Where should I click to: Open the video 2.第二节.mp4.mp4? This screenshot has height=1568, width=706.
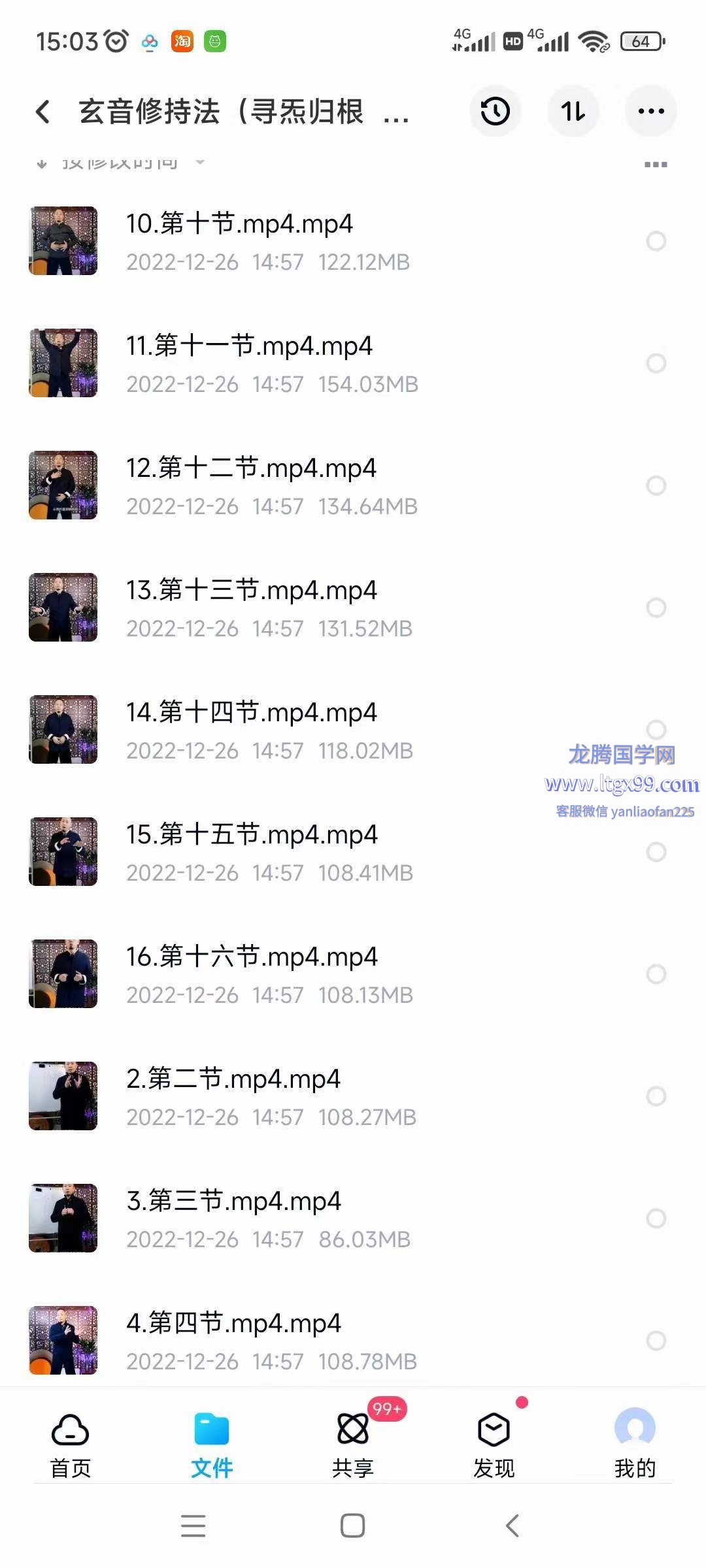(x=233, y=1079)
